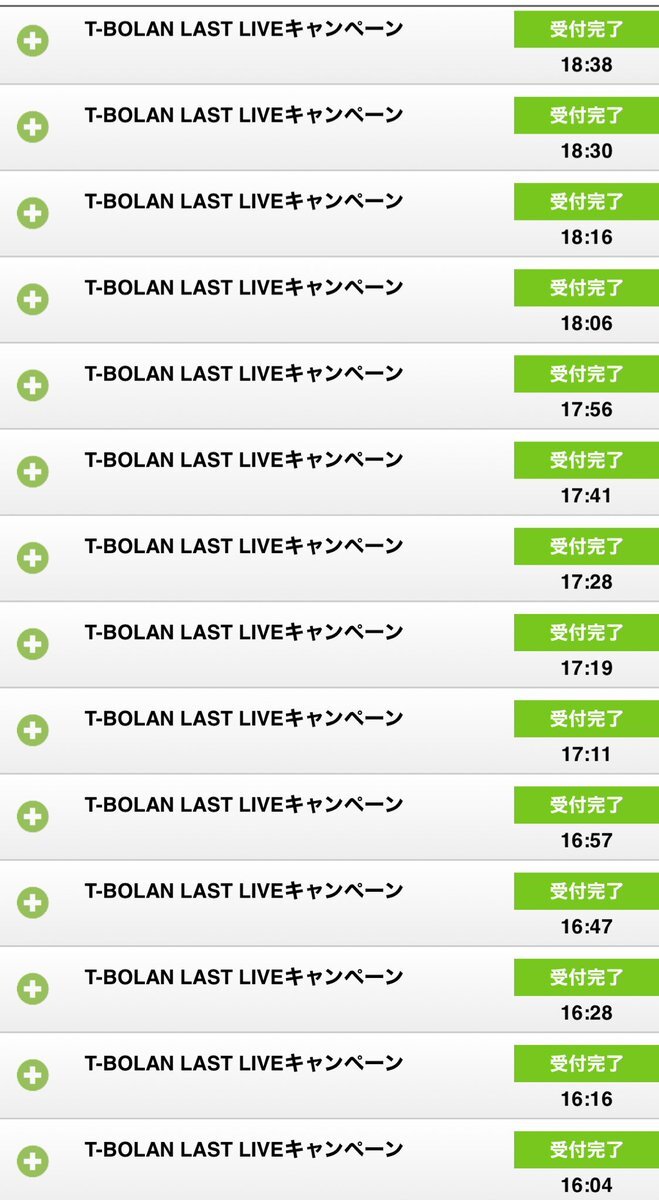Expand the campaign entry received at 16:16
The width and height of the screenshot is (659, 1200).
pyautogui.click(x=33, y=1074)
